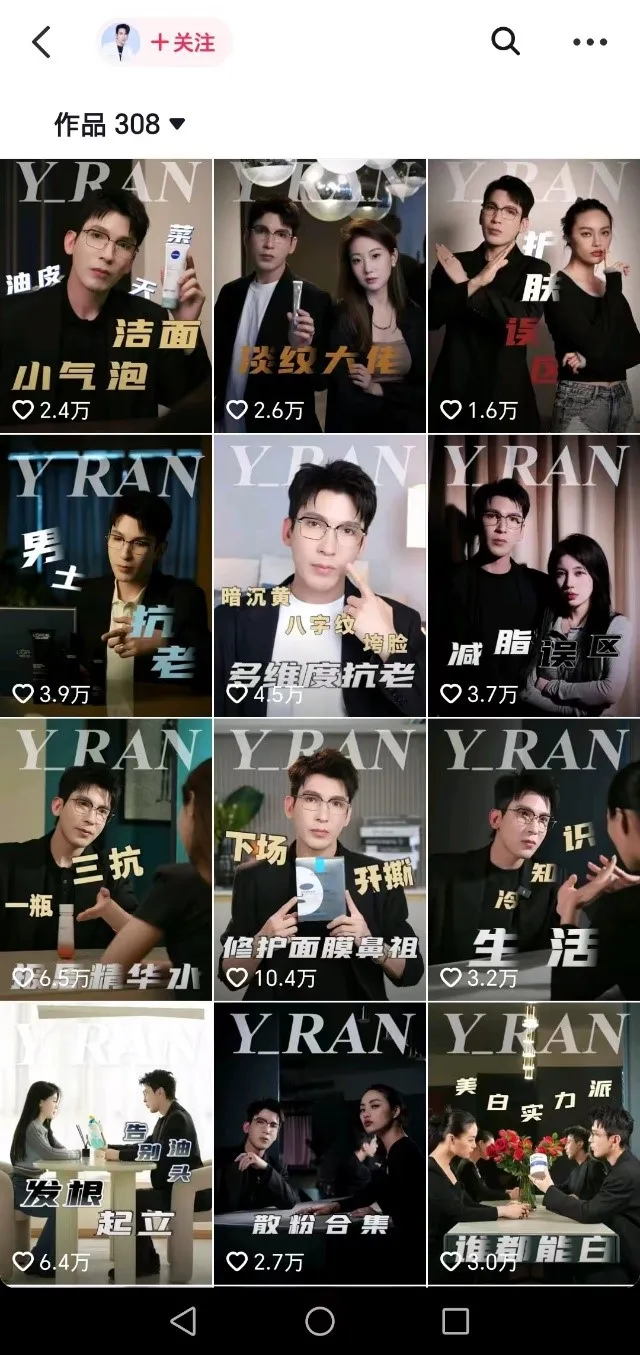Open the 谁都能白 video

pyautogui.click(x=534, y=1144)
